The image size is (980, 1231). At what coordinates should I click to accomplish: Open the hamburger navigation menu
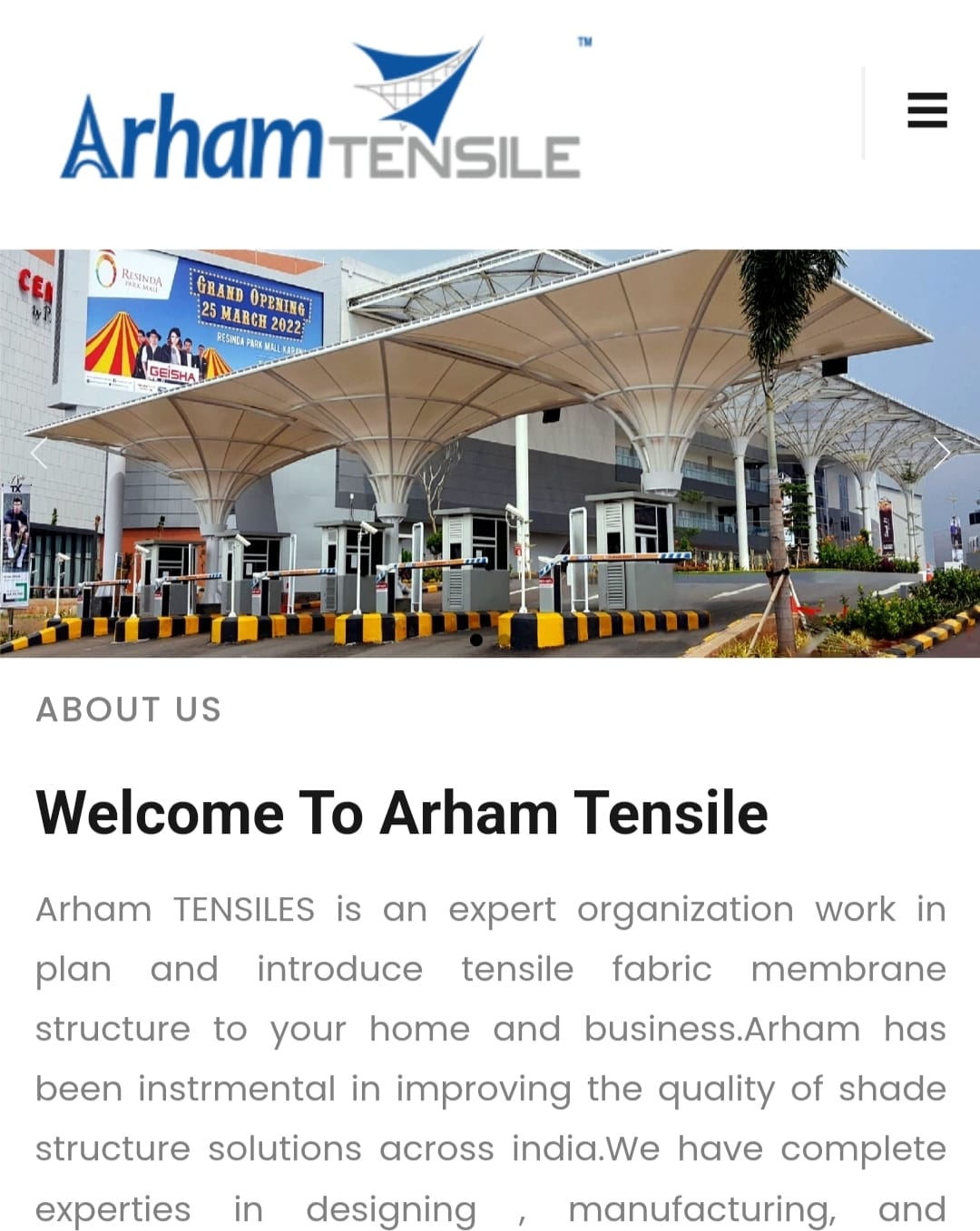pyautogui.click(x=926, y=111)
